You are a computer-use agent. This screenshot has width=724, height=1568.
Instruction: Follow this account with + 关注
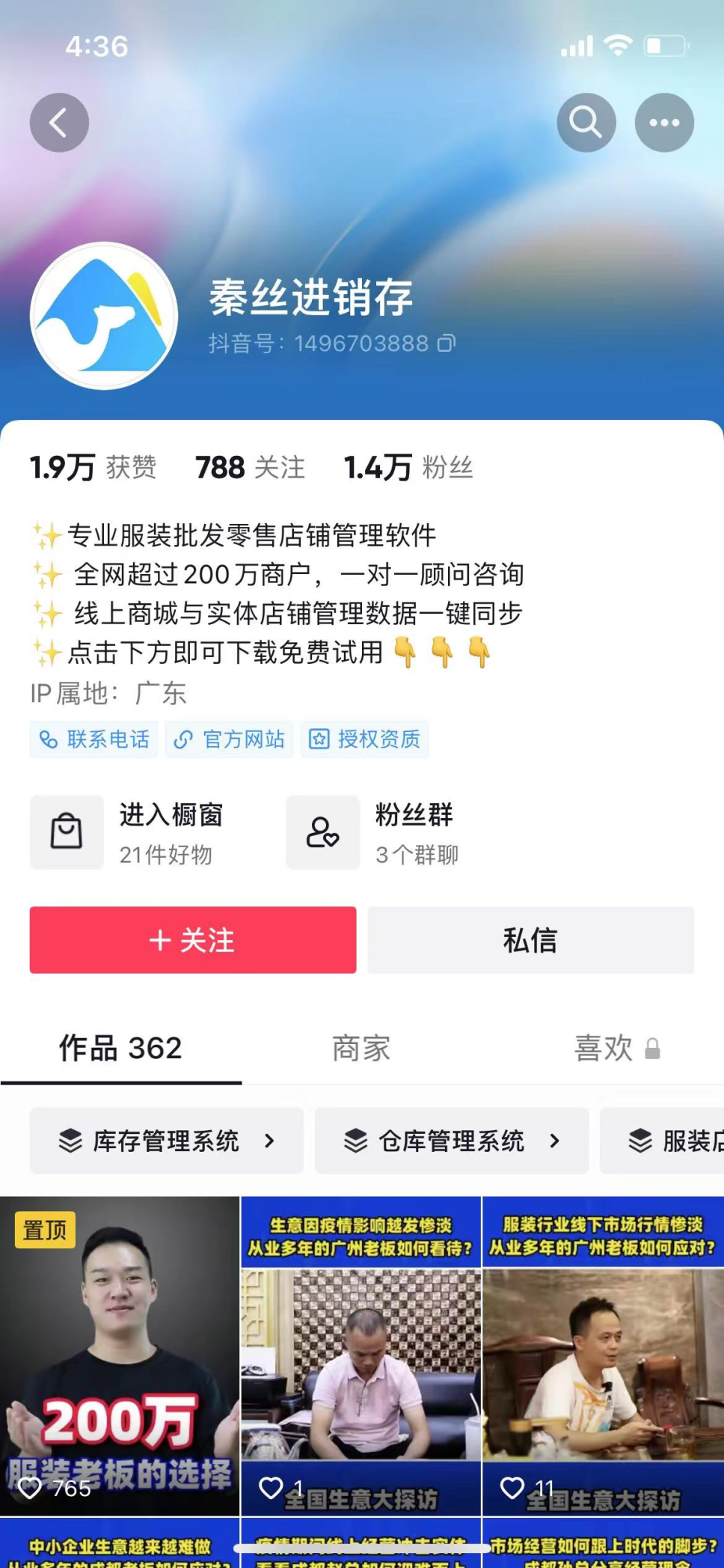point(193,940)
